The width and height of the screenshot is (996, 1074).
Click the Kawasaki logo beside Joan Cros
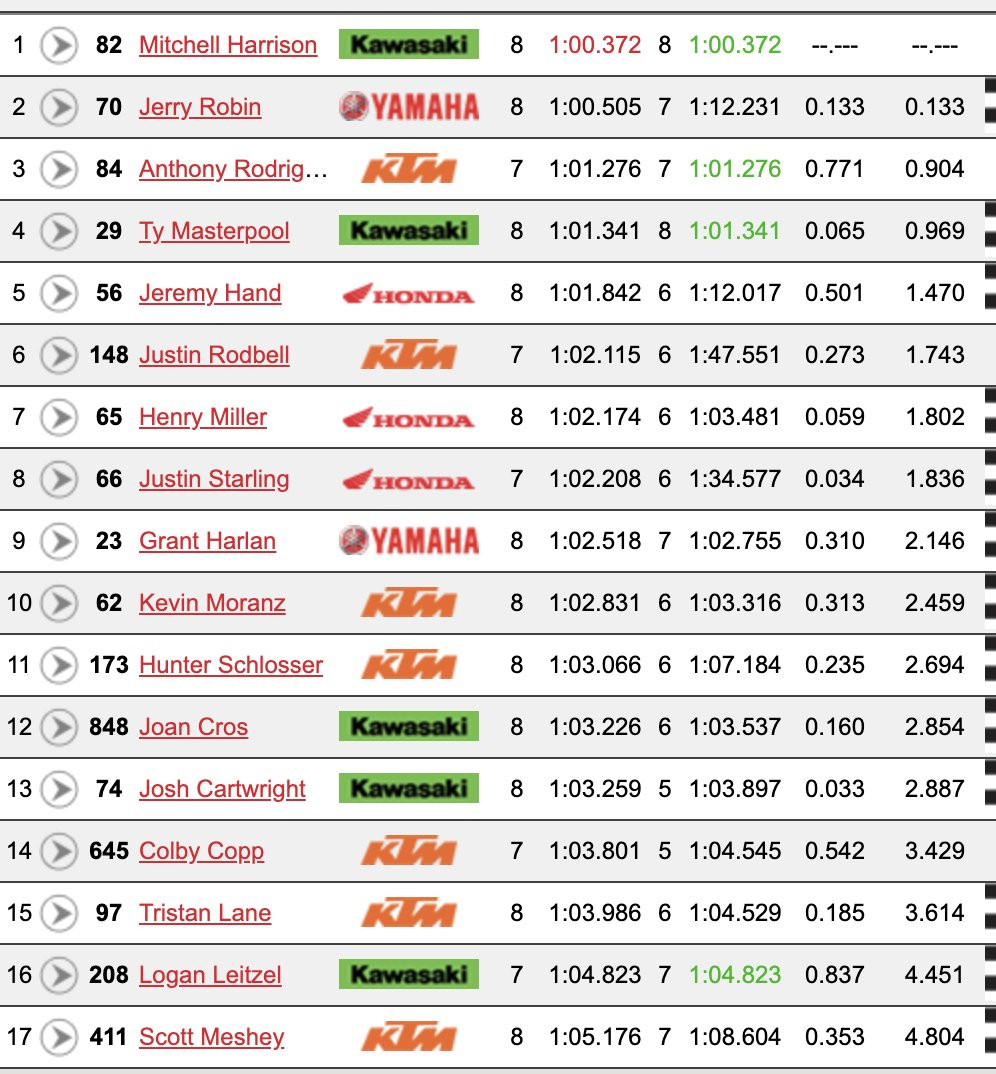click(x=407, y=727)
